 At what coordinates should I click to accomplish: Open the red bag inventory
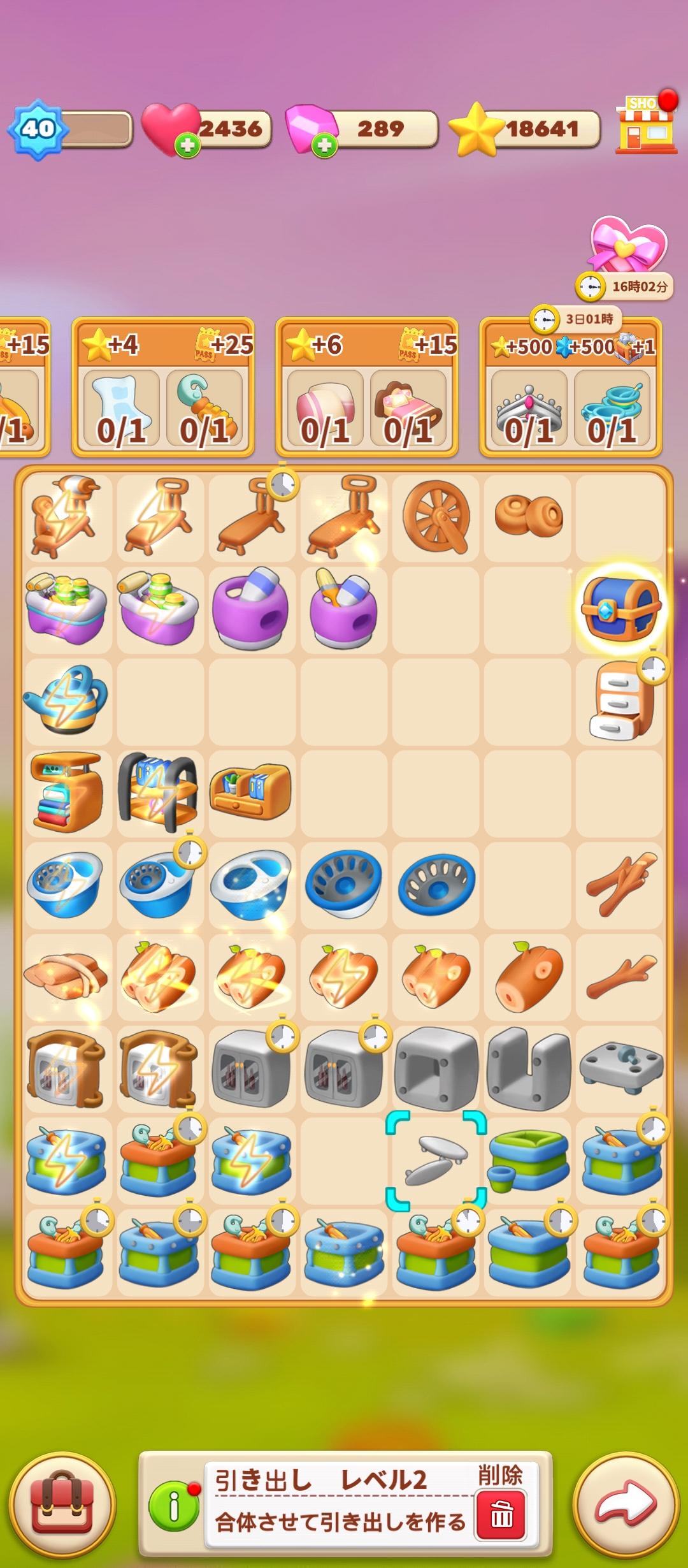pos(62,1506)
